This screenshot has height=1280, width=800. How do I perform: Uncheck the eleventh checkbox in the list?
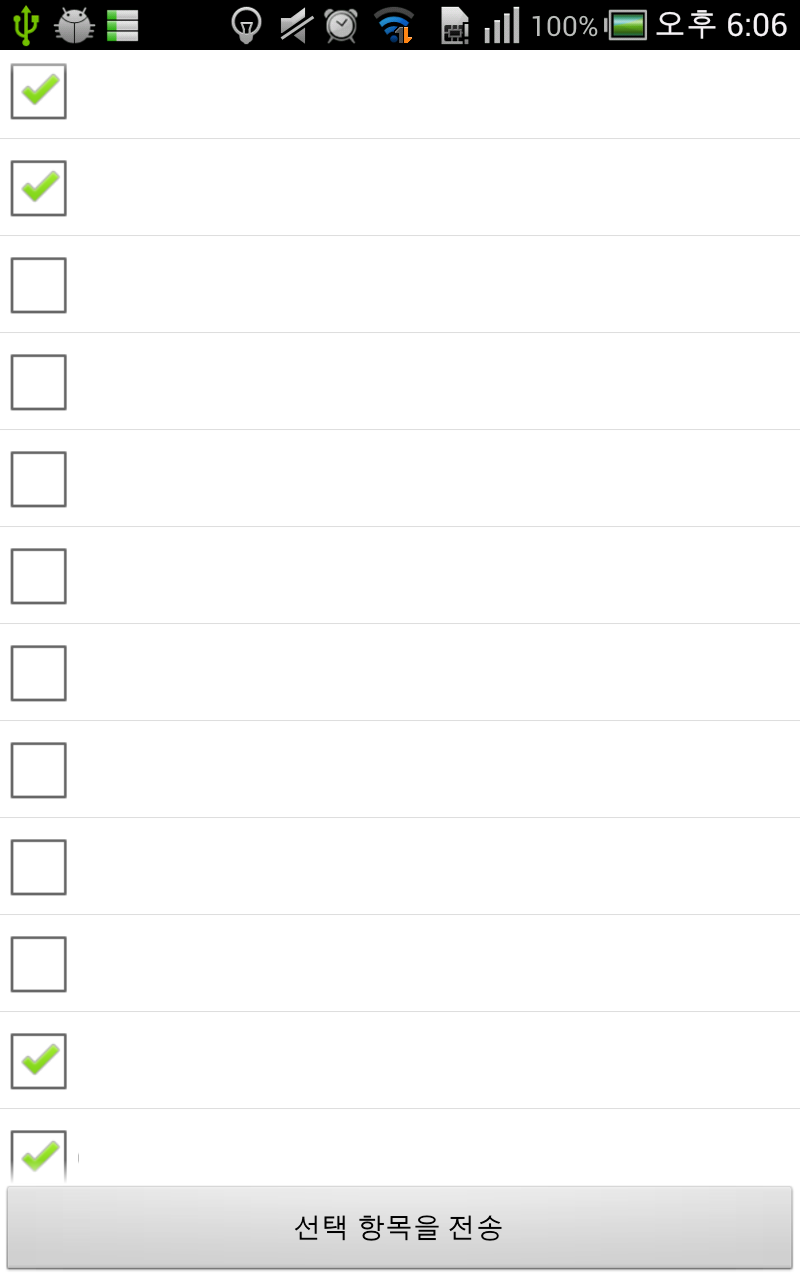[x=38, y=1061]
